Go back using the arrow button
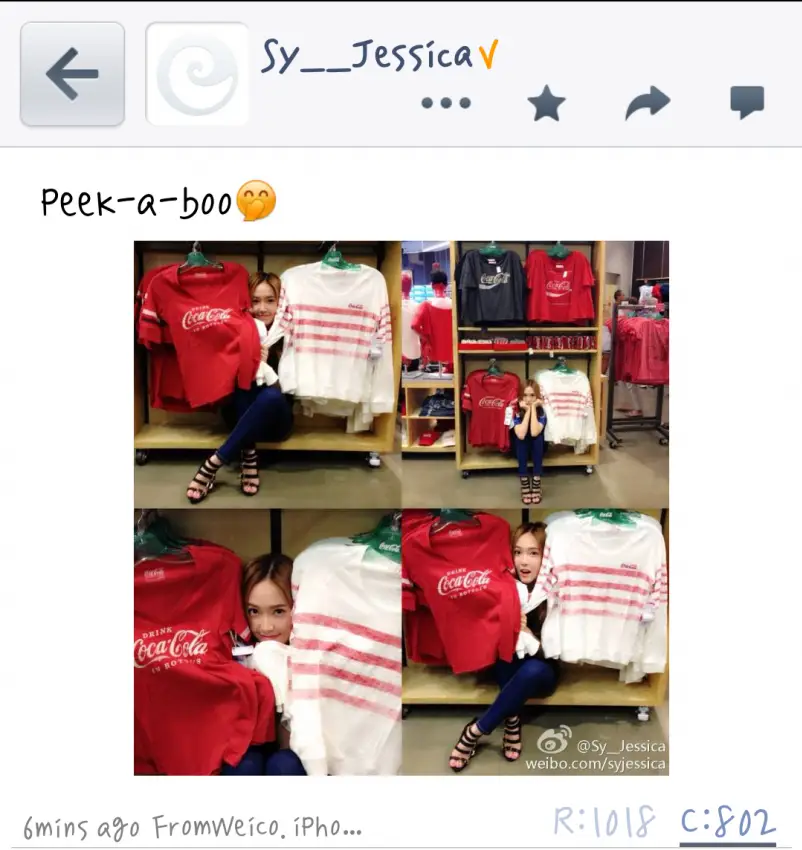 (72, 74)
